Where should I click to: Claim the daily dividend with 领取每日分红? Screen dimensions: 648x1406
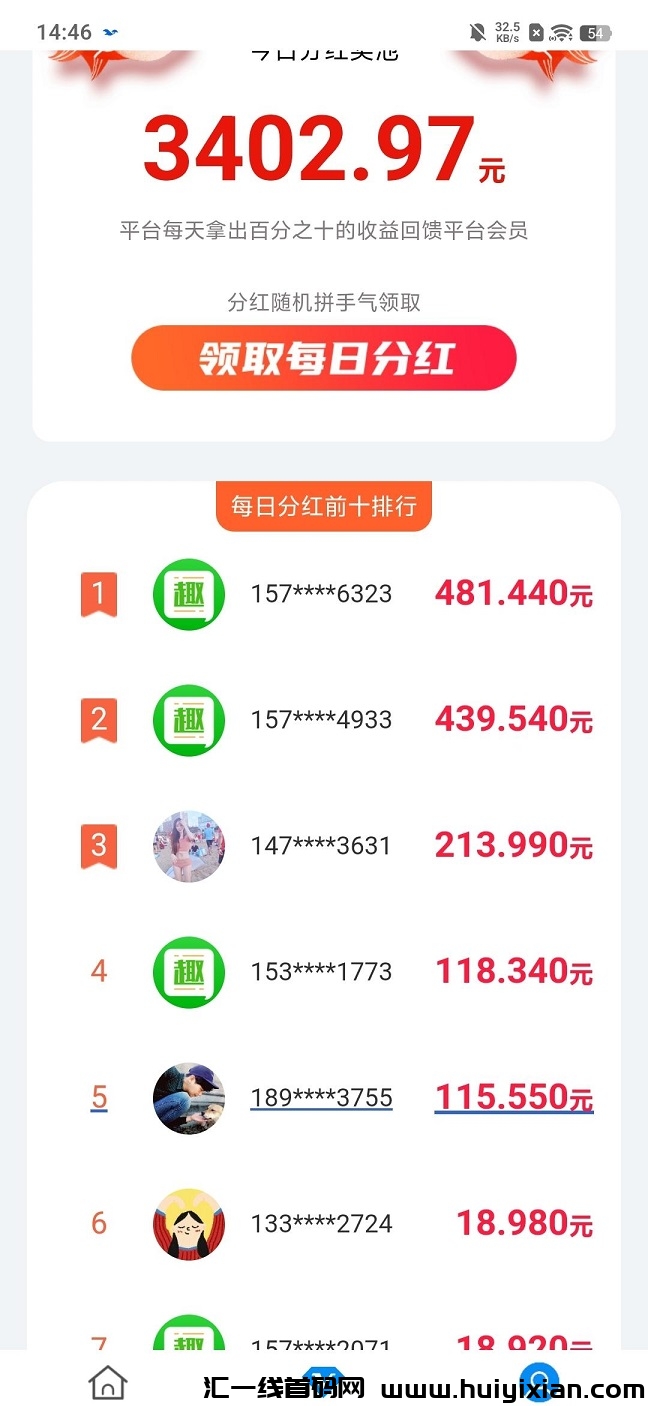pos(323,358)
